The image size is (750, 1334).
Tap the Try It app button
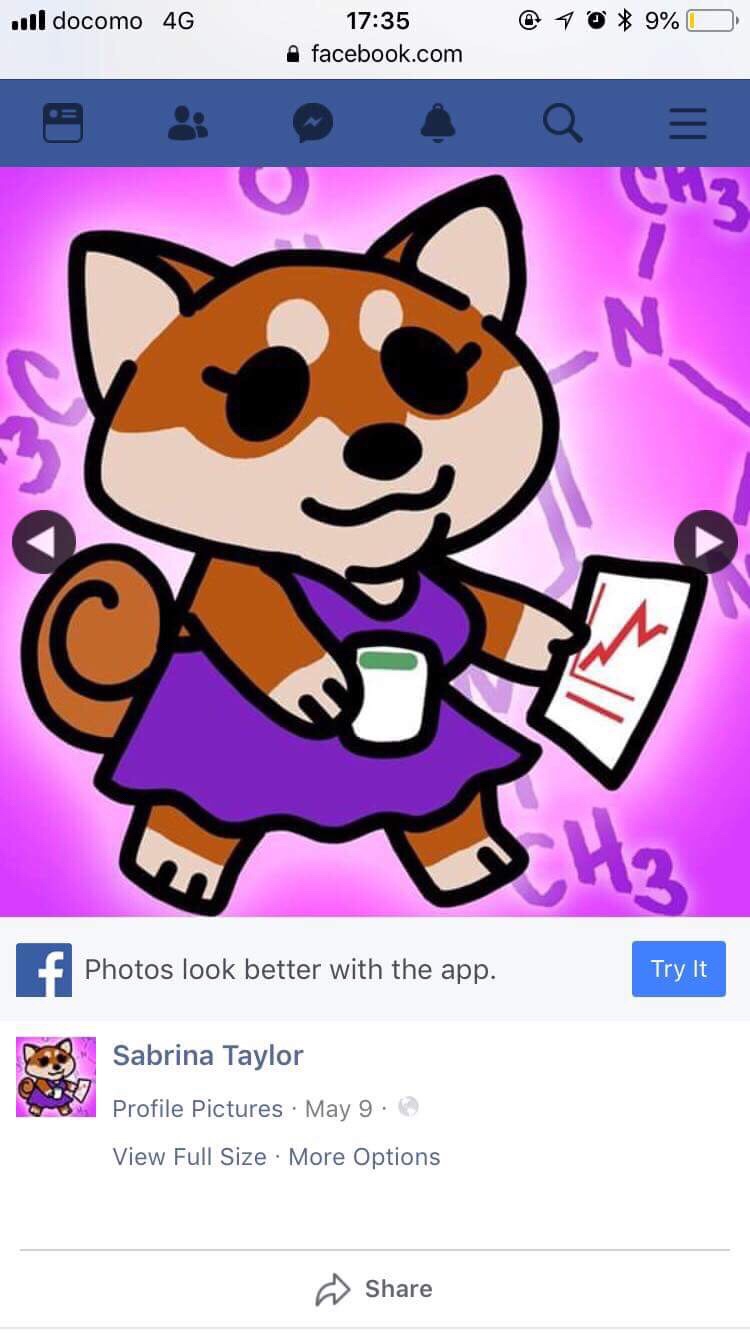[678, 969]
